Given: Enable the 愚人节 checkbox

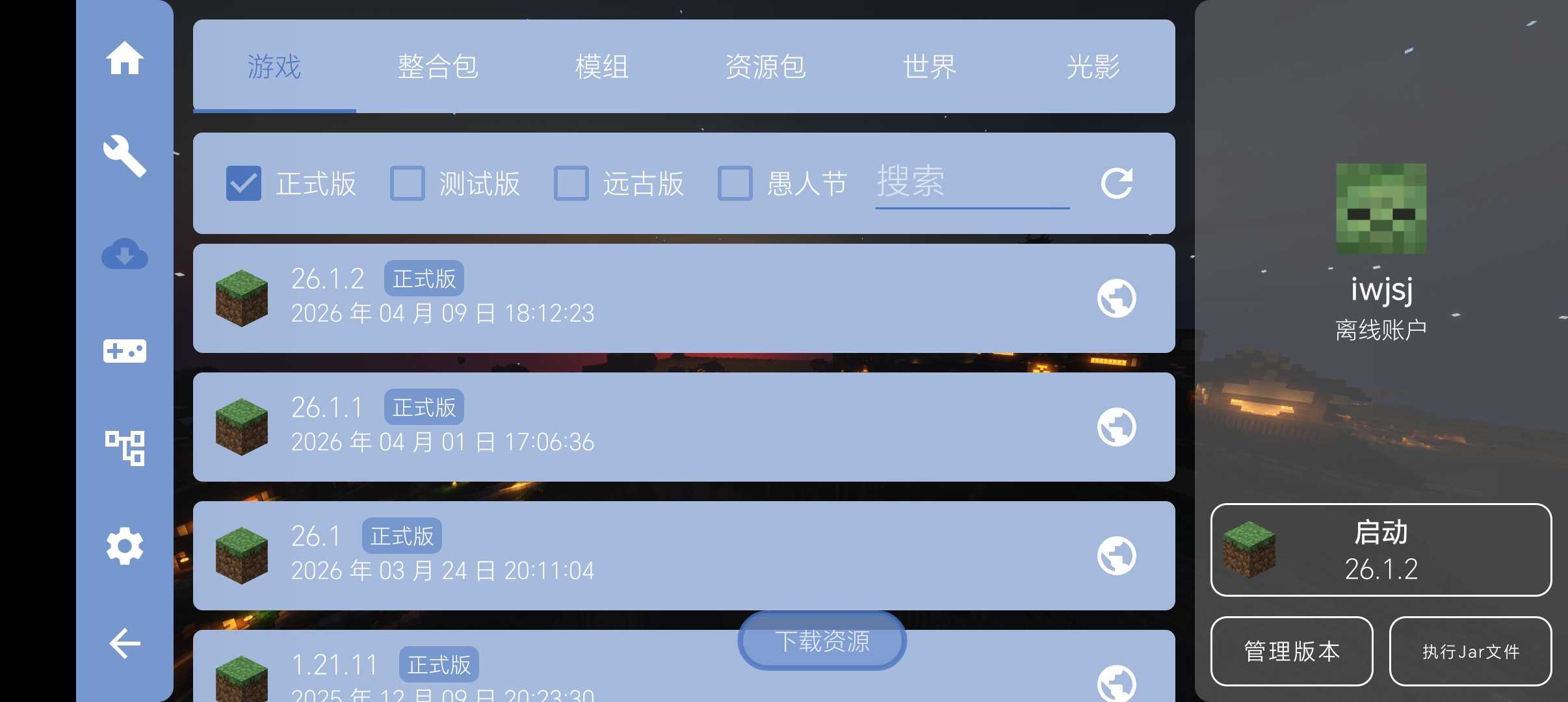Looking at the screenshot, I should (x=735, y=183).
